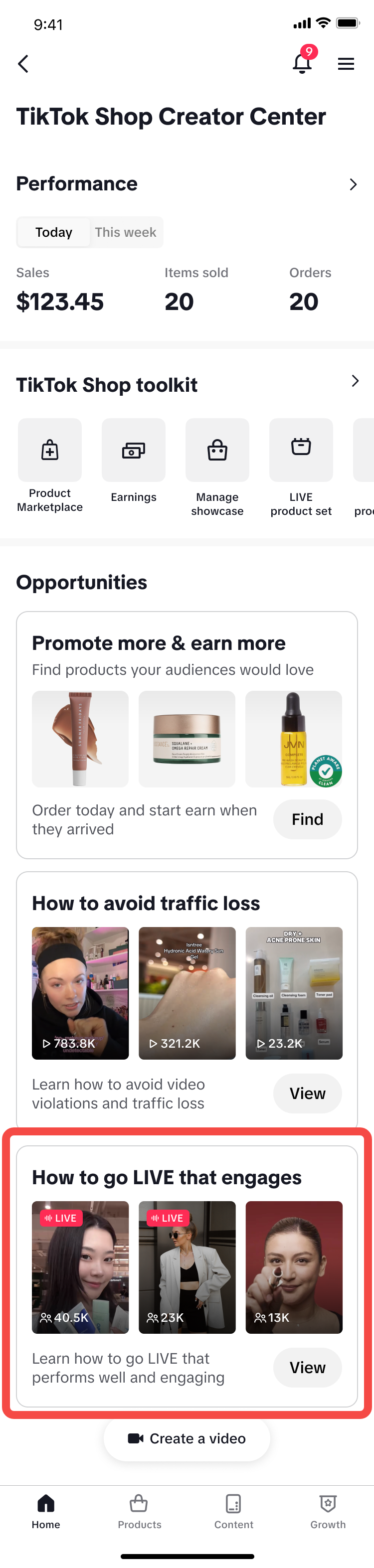Tap View under avoid traffic loss

point(307,1094)
